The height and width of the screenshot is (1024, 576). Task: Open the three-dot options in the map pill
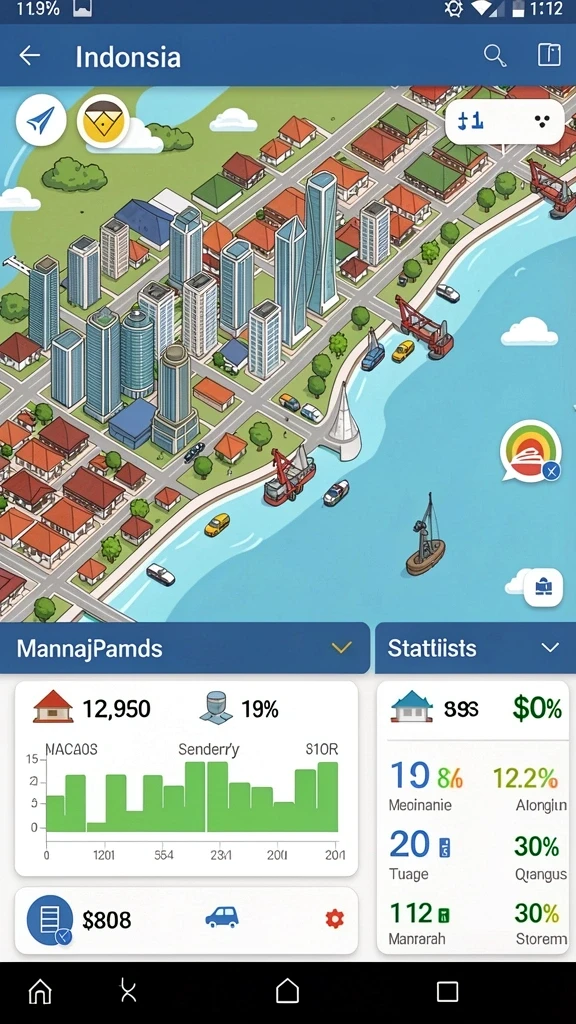tap(542, 121)
